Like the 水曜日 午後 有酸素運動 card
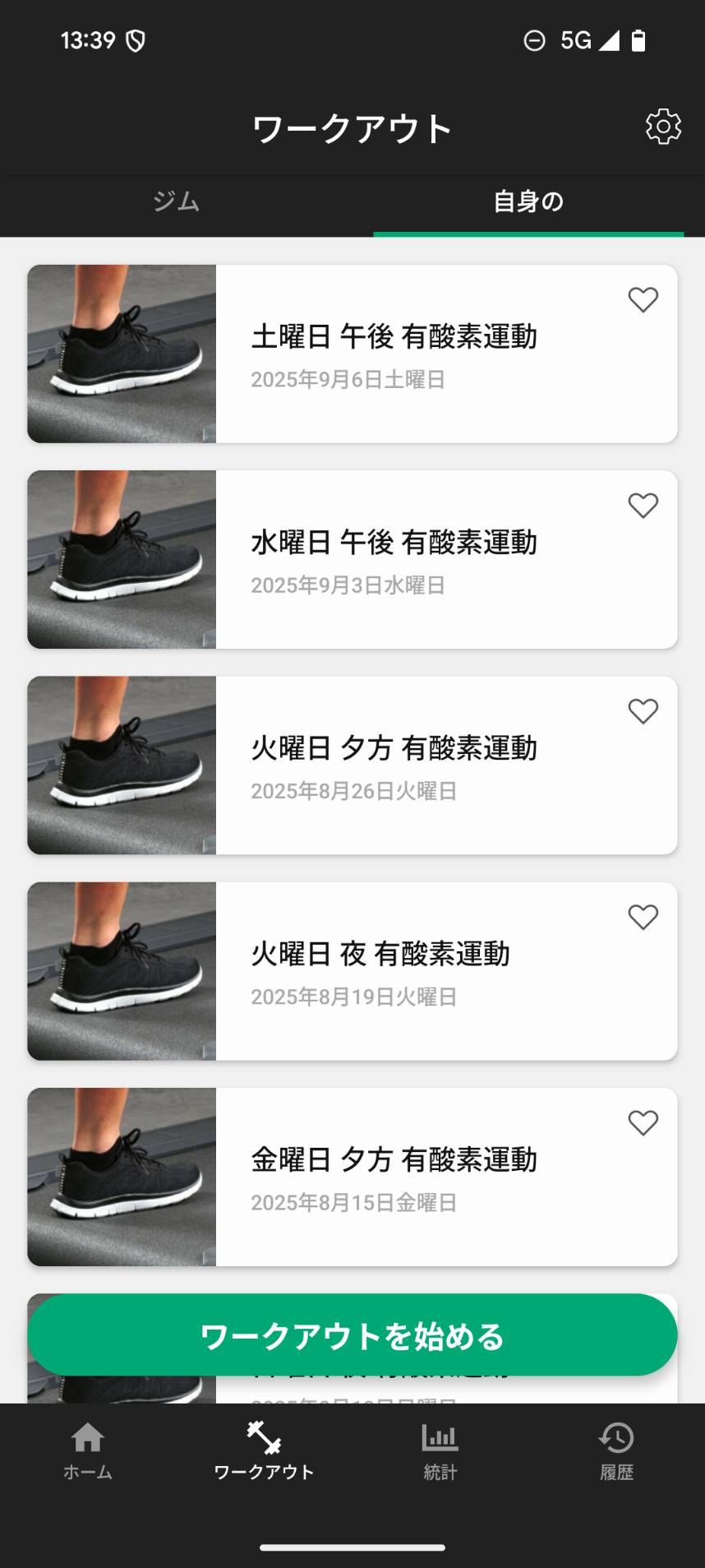 click(643, 505)
